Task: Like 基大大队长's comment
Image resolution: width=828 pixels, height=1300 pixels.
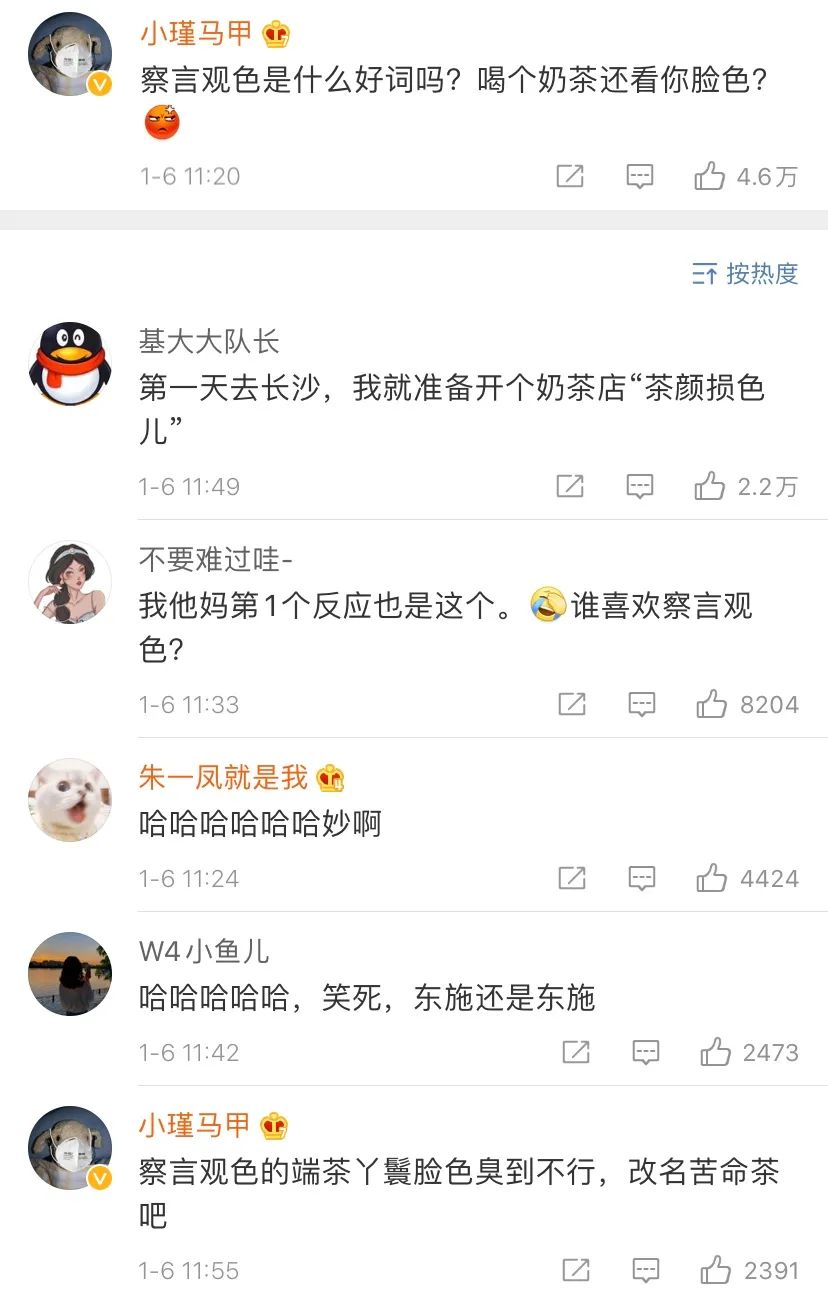Action: click(x=710, y=487)
